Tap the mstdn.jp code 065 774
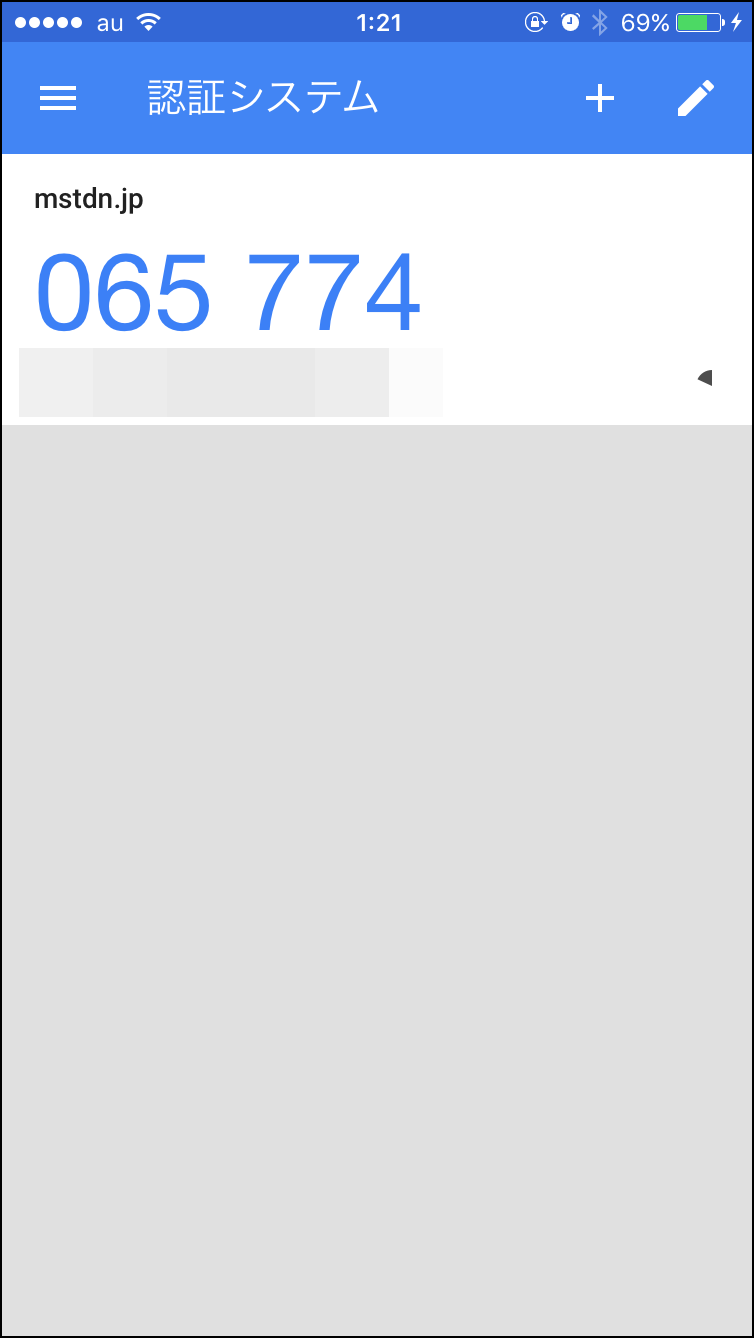This screenshot has width=754, height=1338. coord(228,293)
